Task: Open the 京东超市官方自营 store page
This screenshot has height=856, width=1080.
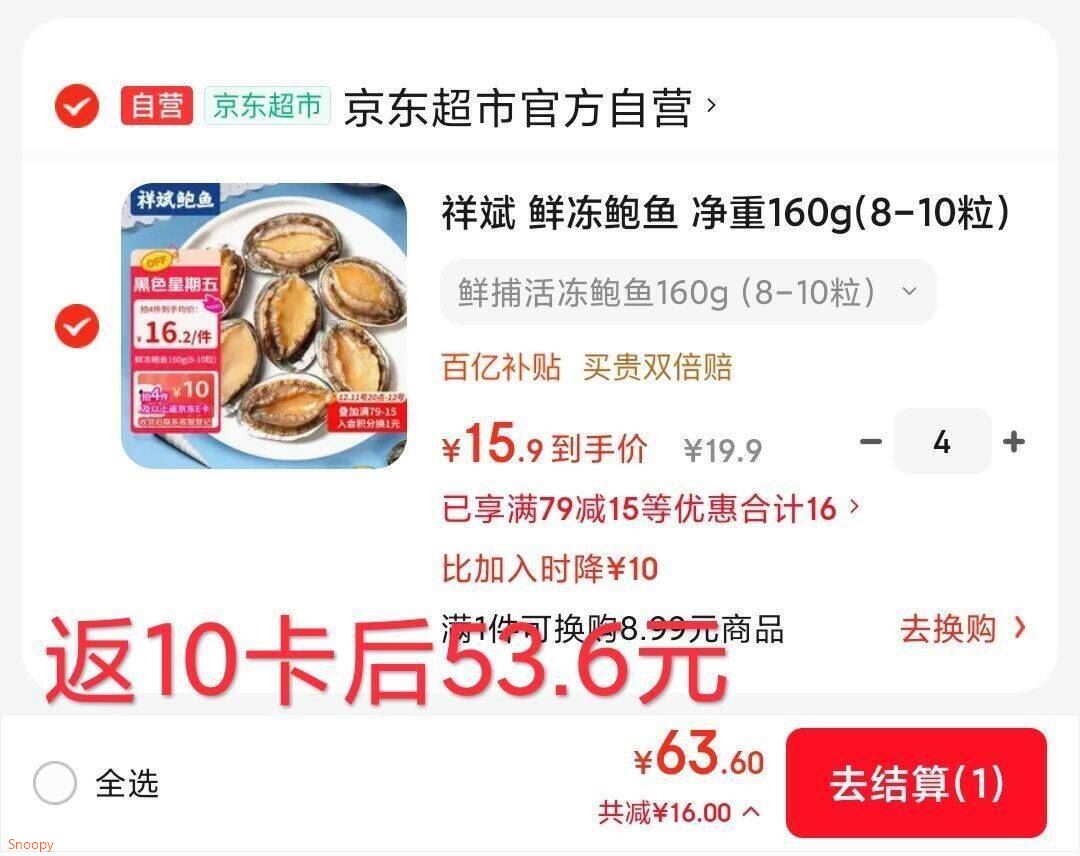Action: click(x=518, y=107)
